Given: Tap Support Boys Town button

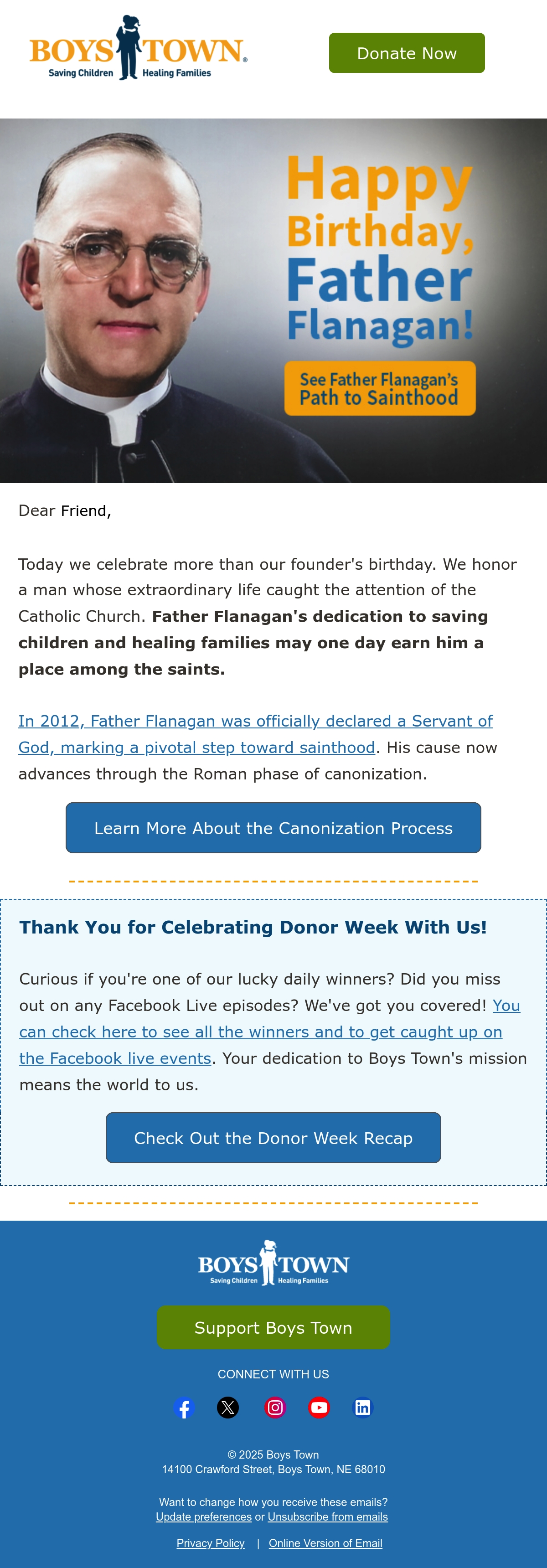Looking at the screenshot, I should point(273,1328).
